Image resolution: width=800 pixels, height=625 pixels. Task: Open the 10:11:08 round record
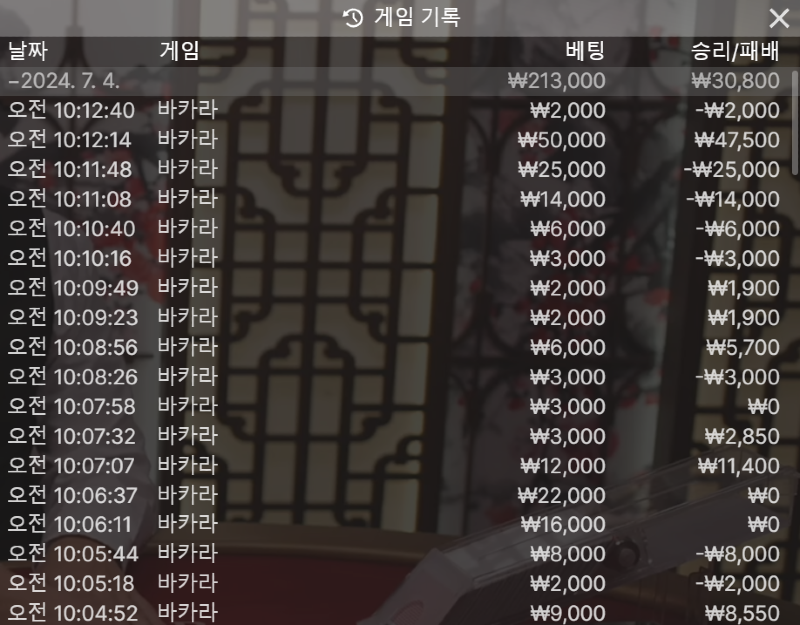click(x=393, y=199)
